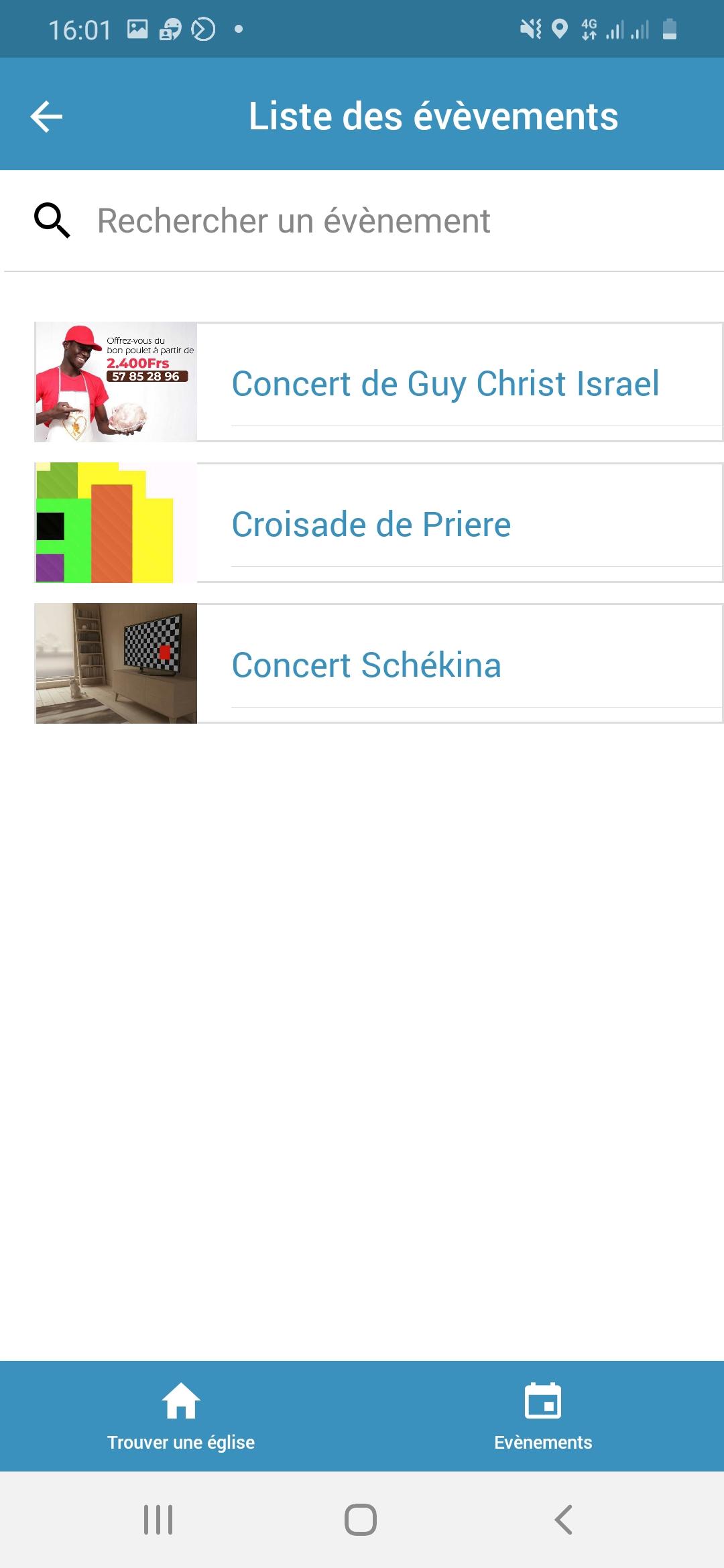
Task: Select the Evènements tab
Action: [543, 1417]
